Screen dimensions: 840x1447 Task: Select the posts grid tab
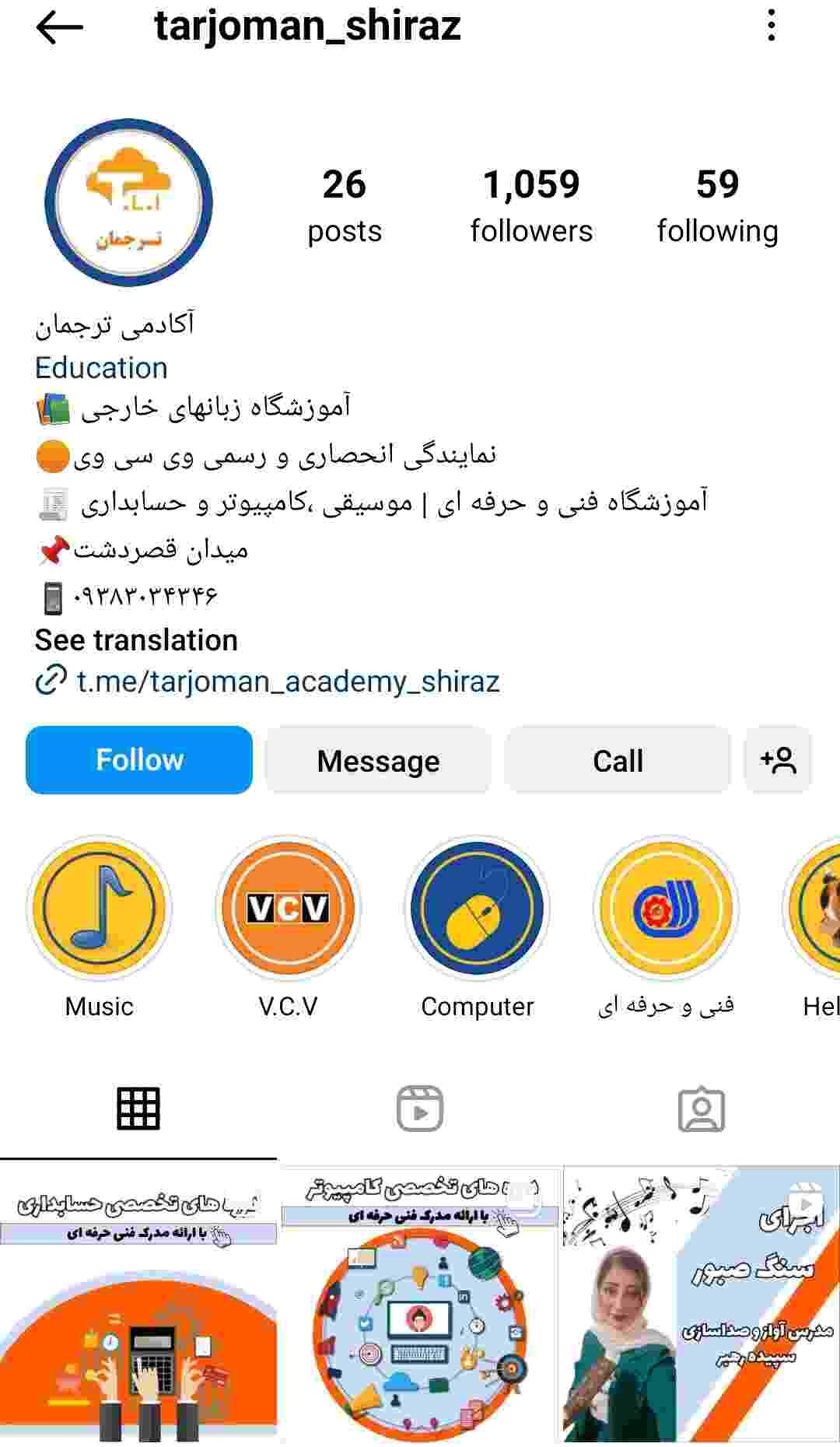pos(138,1109)
